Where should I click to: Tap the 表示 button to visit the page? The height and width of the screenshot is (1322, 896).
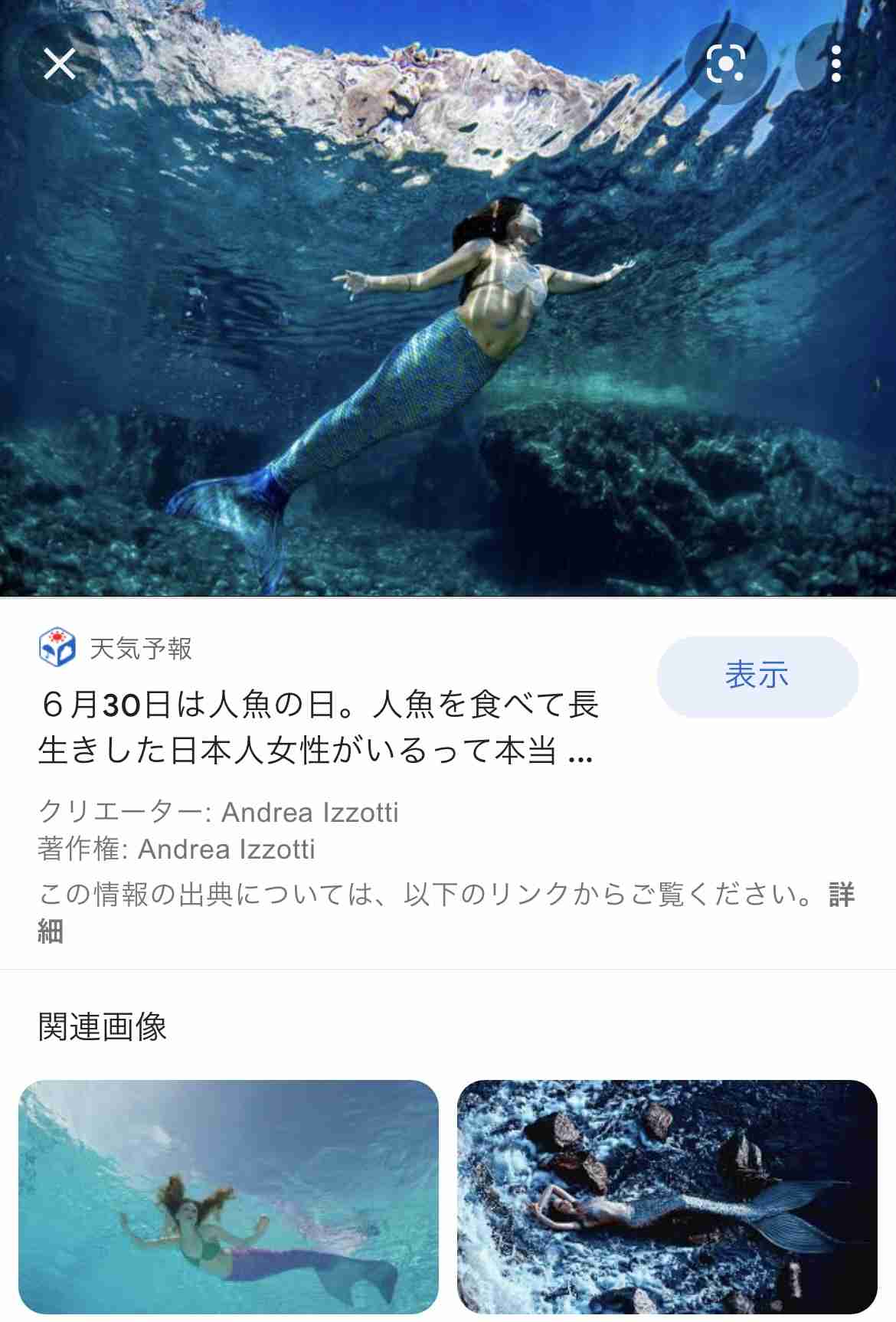point(757,676)
